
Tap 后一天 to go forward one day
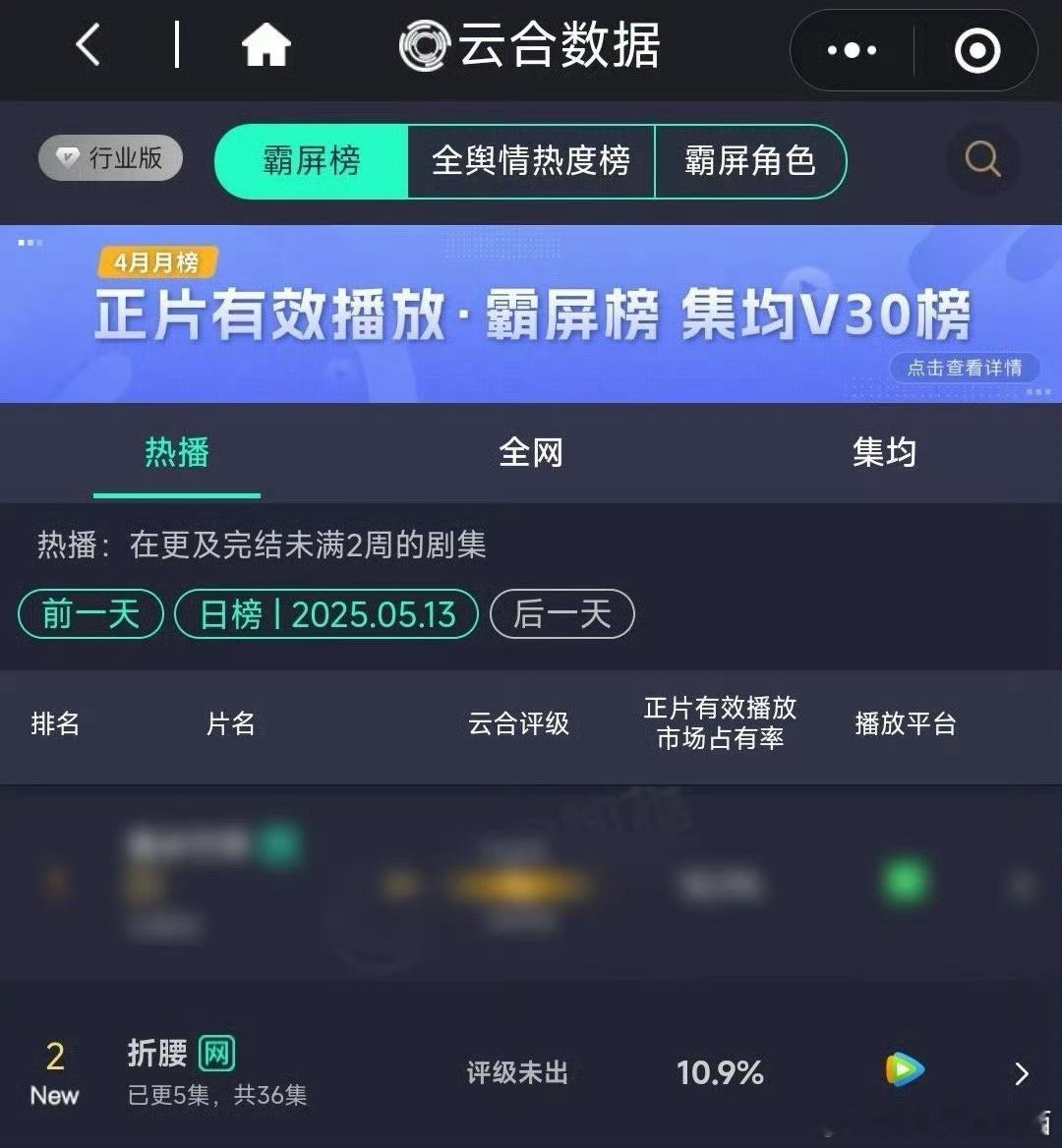coord(560,613)
